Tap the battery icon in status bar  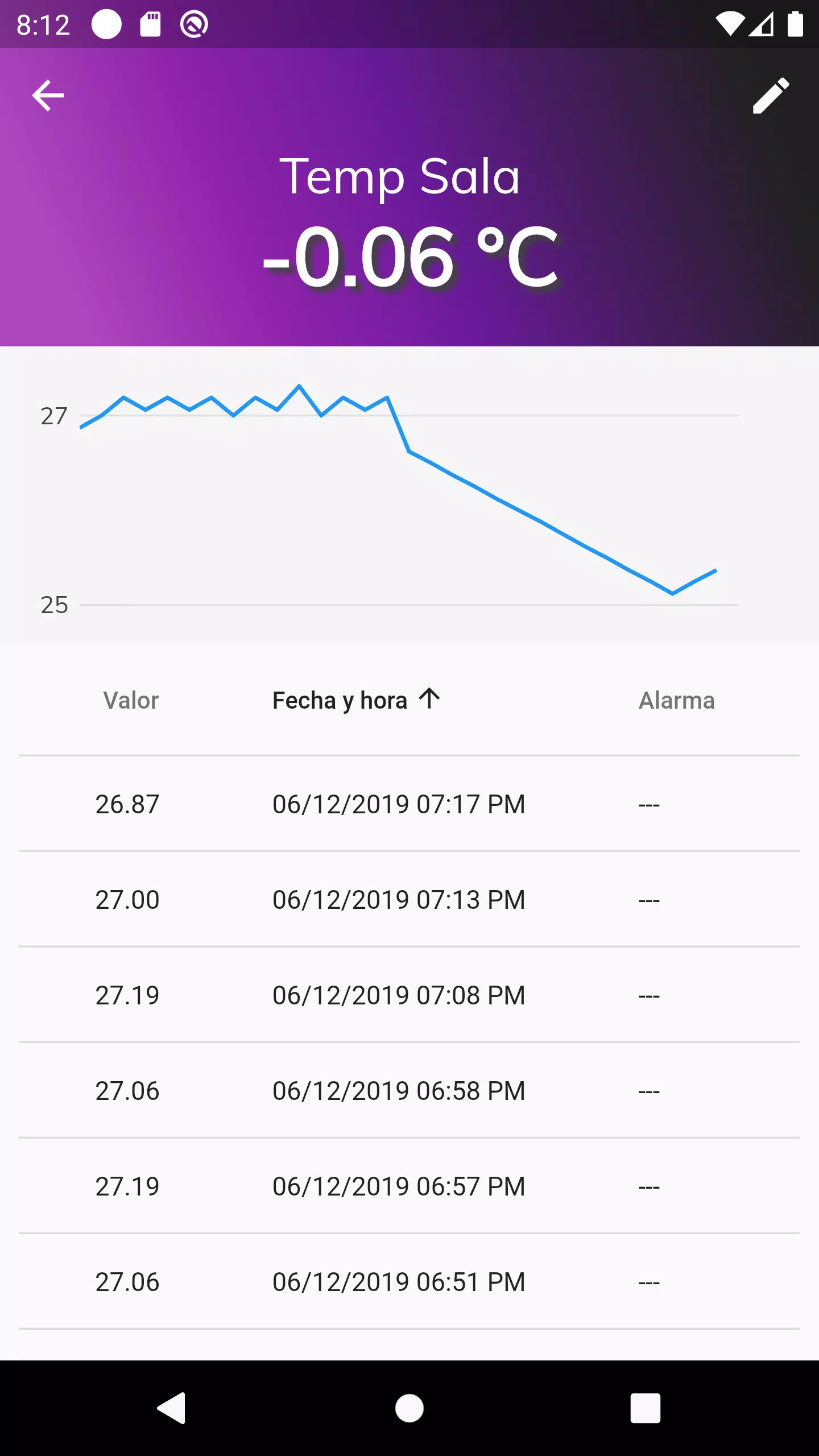tap(796, 23)
